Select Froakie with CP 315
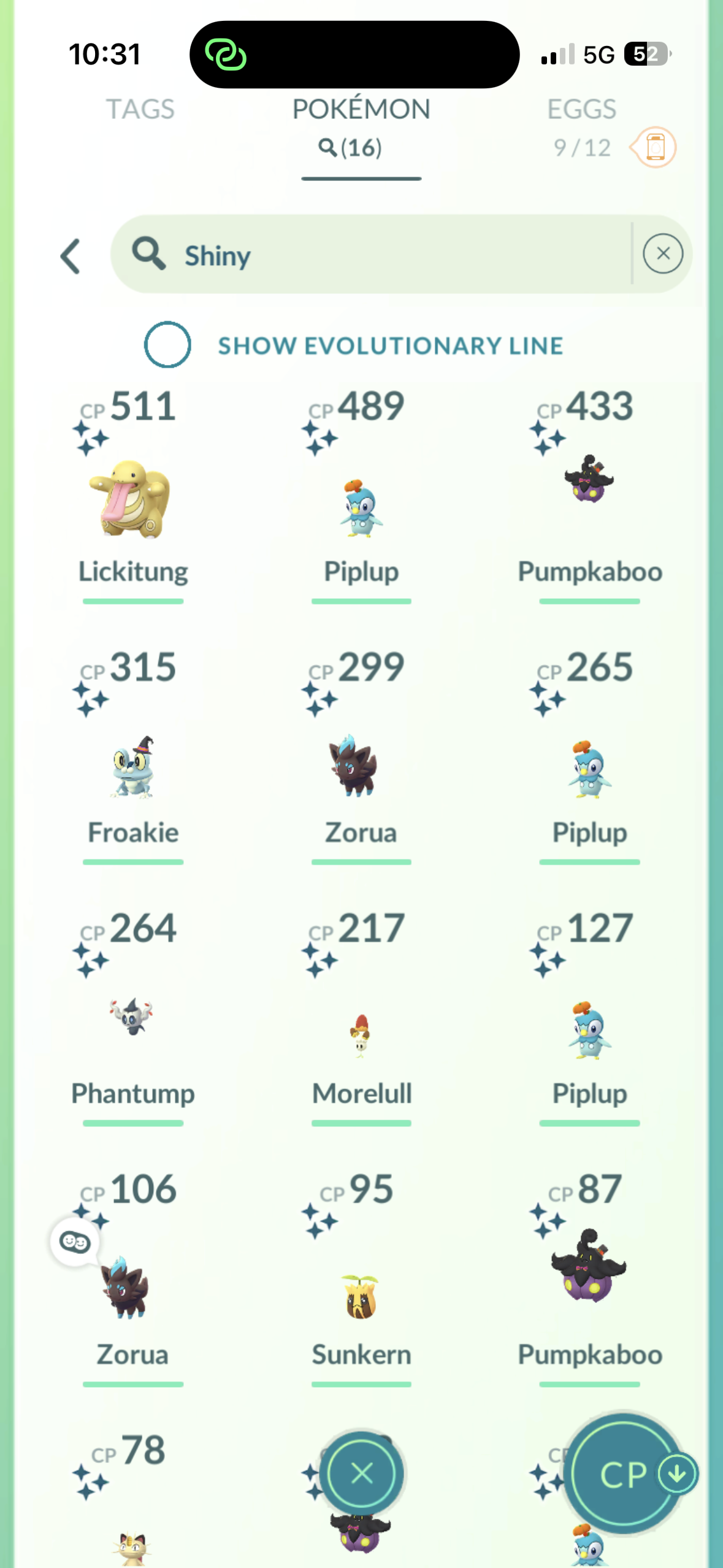This screenshot has height=1568, width=723. click(132, 767)
